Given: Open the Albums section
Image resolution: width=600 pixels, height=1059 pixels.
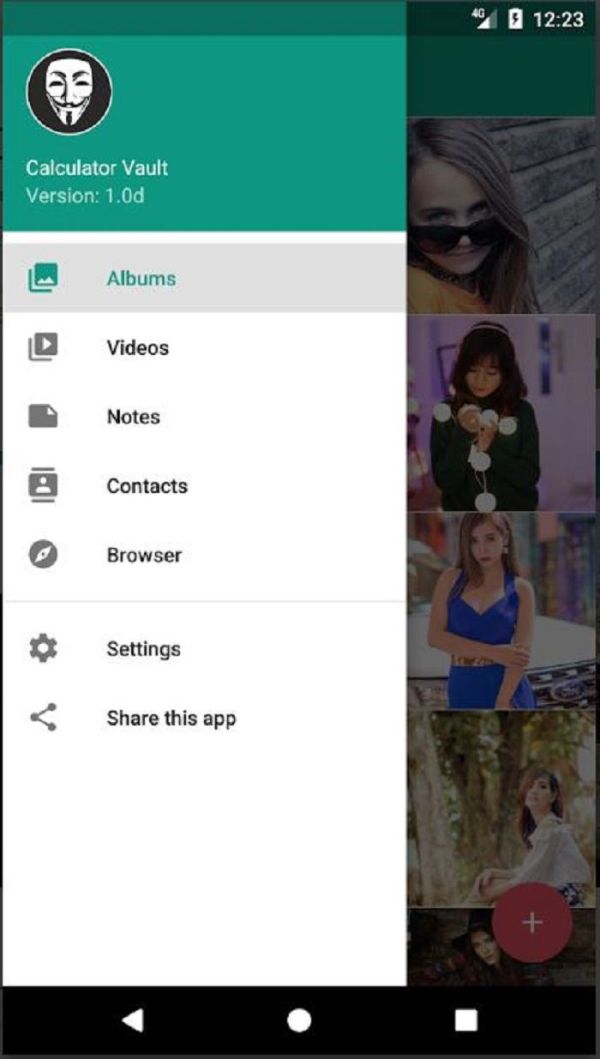Looking at the screenshot, I should (141, 278).
